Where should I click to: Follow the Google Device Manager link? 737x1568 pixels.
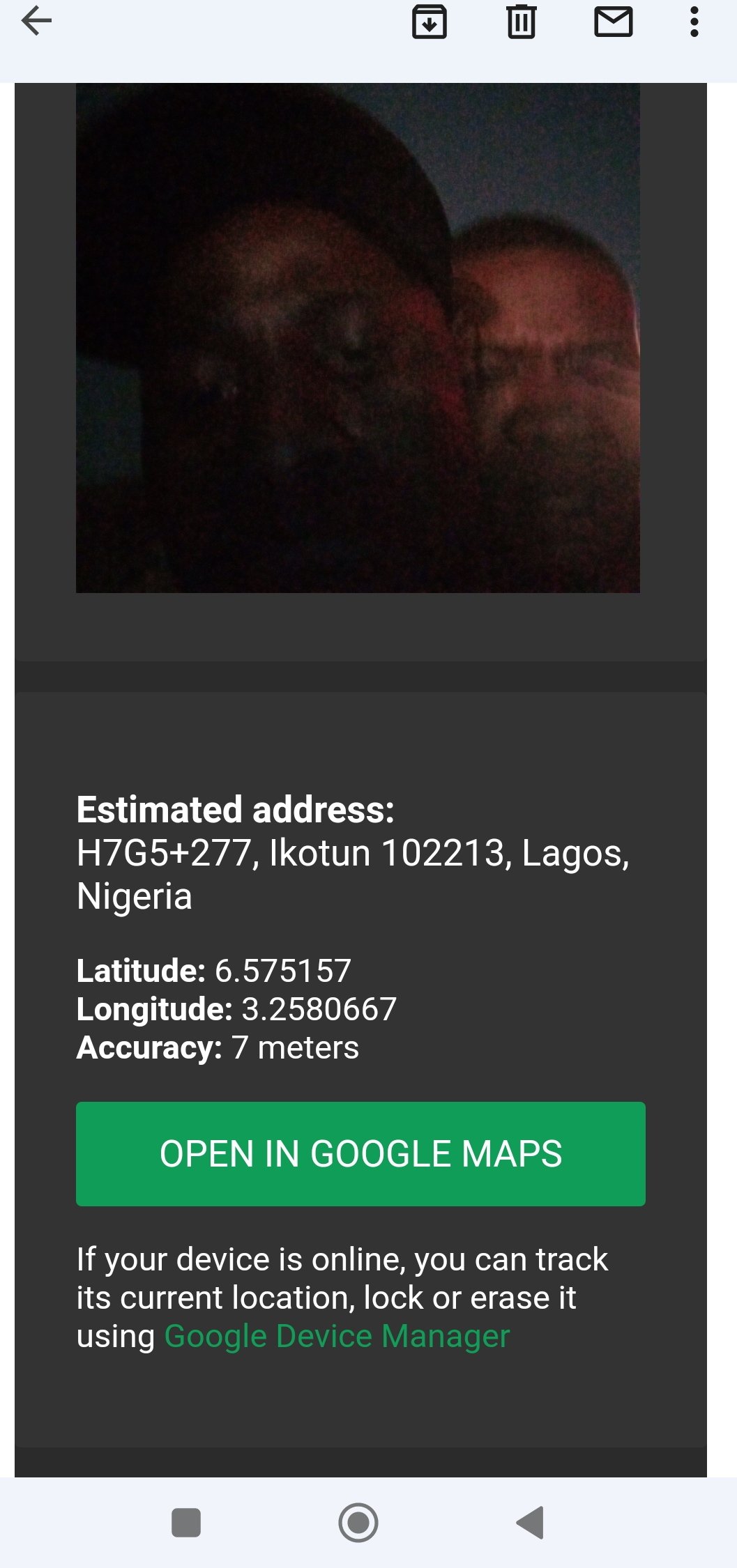pyautogui.click(x=337, y=1336)
